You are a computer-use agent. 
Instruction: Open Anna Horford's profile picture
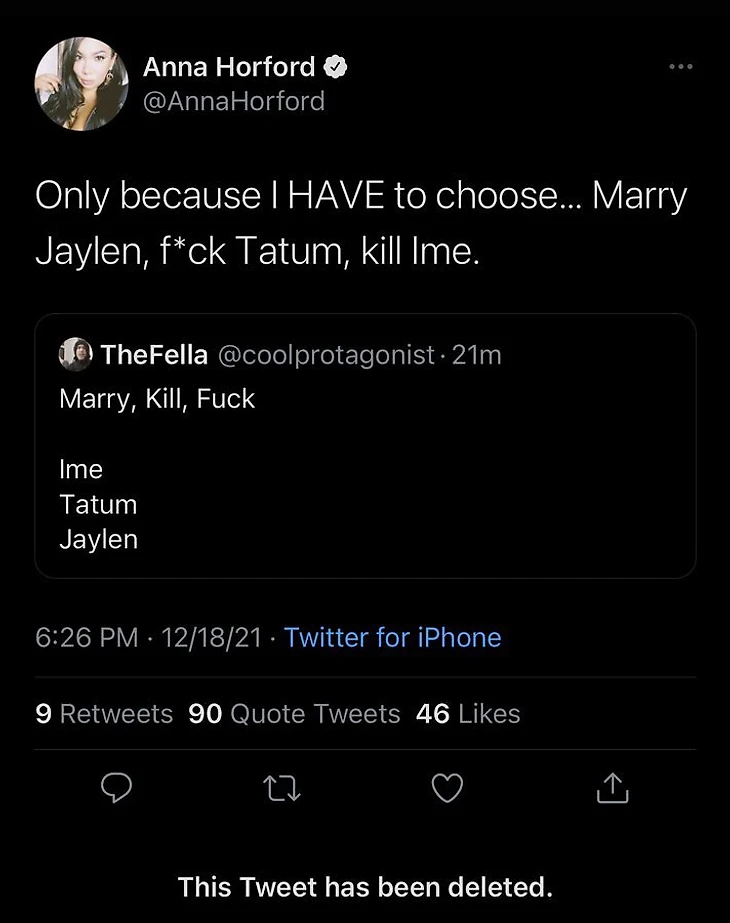[81, 84]
